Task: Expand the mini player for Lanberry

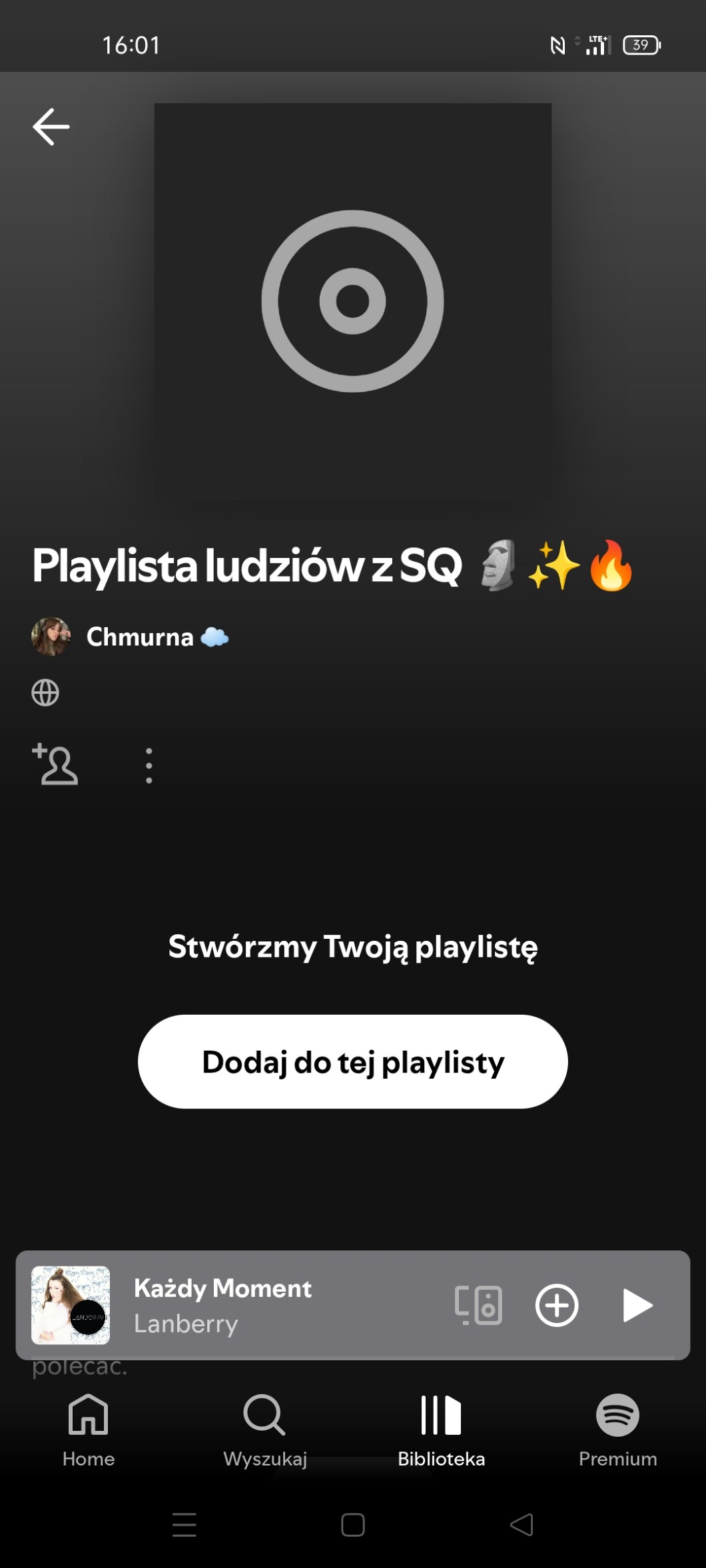Action: click(x=266, y=1305)
